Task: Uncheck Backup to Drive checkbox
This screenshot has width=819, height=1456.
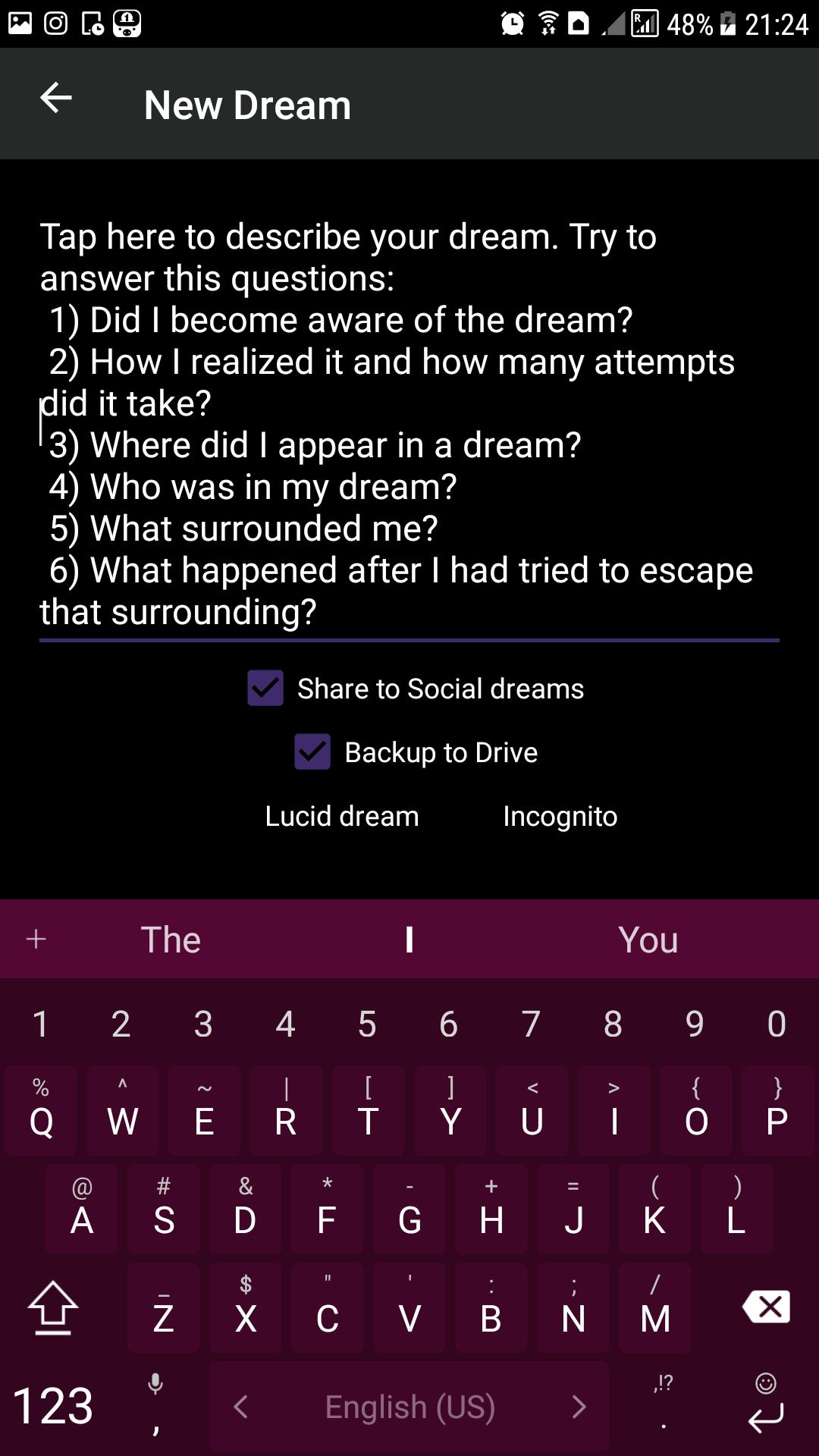Action: click(312, 752)
